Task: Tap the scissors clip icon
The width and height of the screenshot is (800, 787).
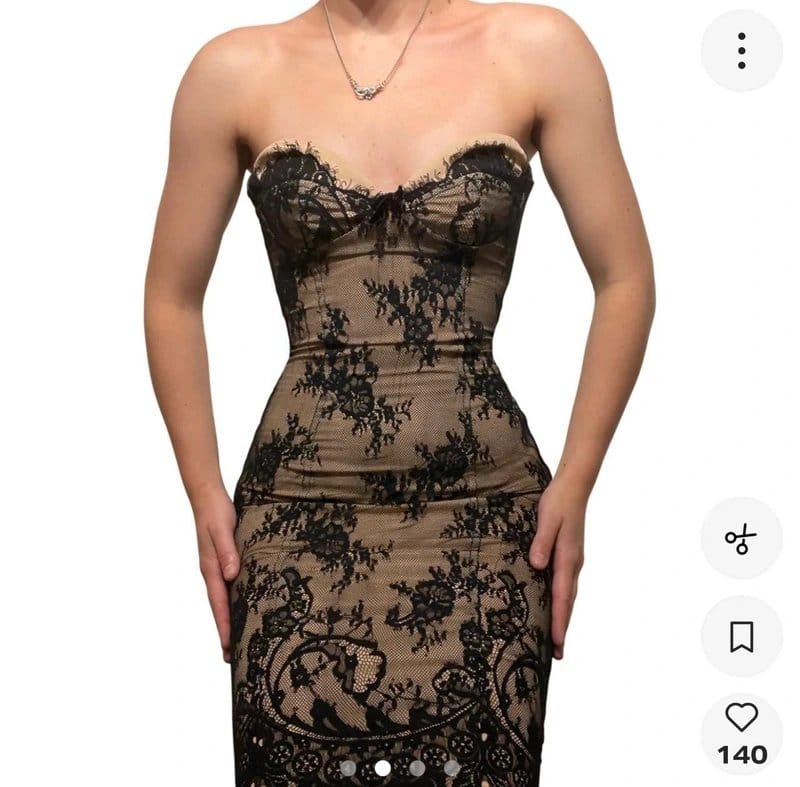Action: pyautogui.click(x=741, y=538)
